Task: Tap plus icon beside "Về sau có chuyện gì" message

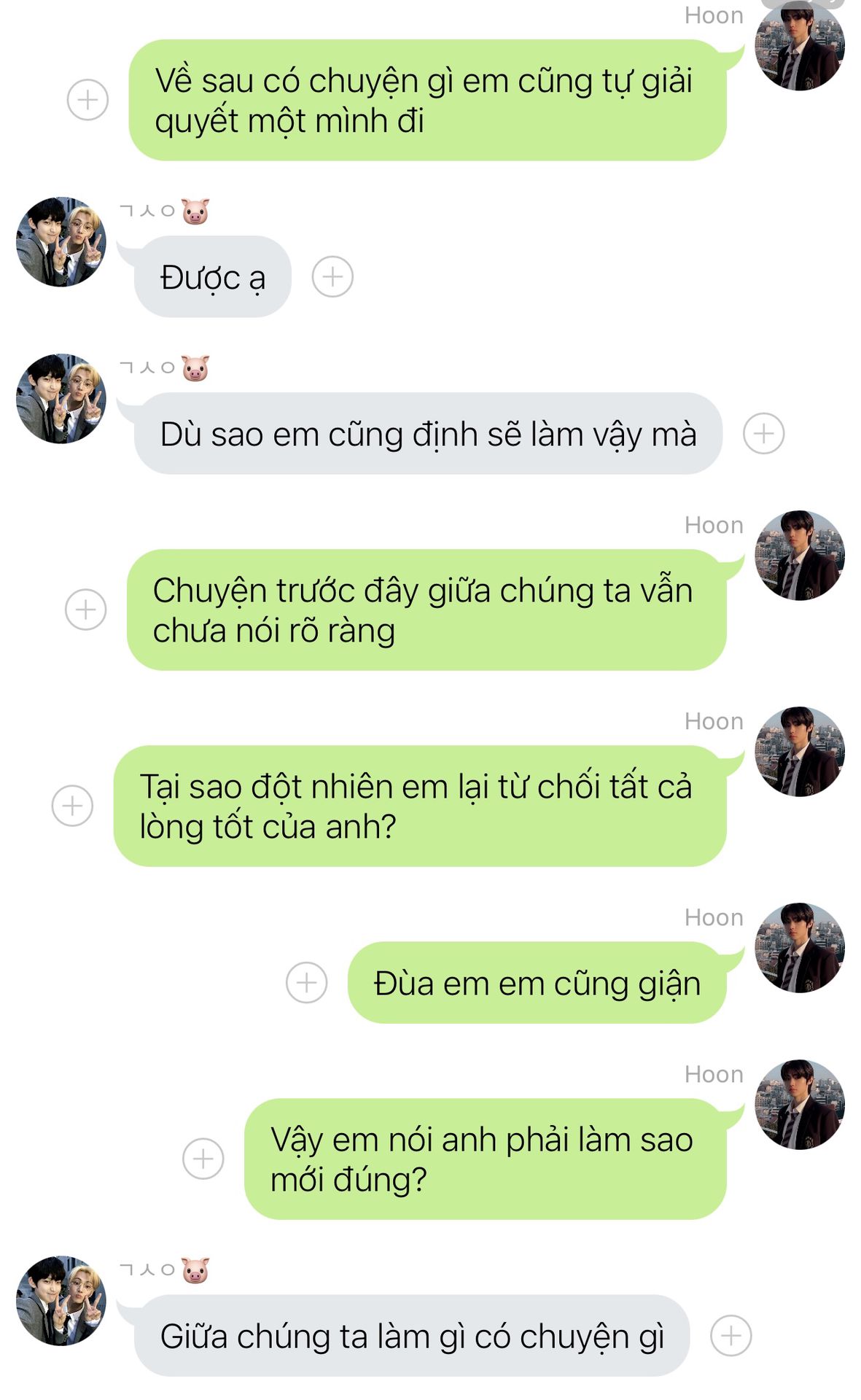Action: coord(87,99)
